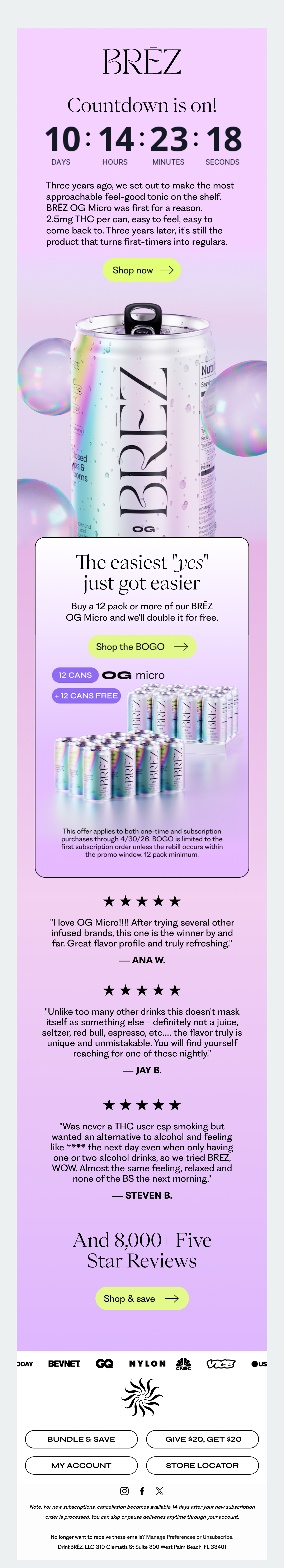Go to My Account
Screen dimensions: 284x1568
[x=81, y=1465]
